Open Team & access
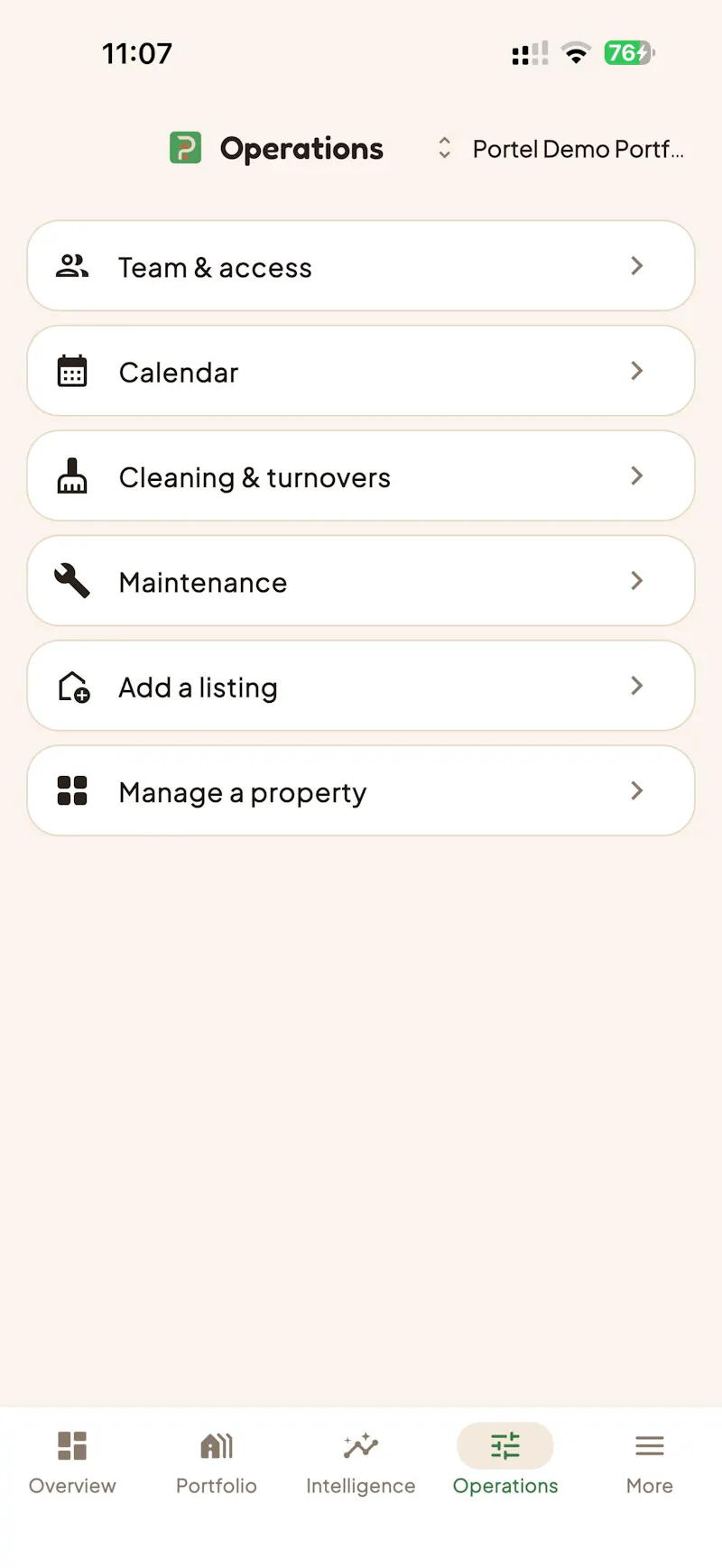722x1568 pixels. coord(361,266)
